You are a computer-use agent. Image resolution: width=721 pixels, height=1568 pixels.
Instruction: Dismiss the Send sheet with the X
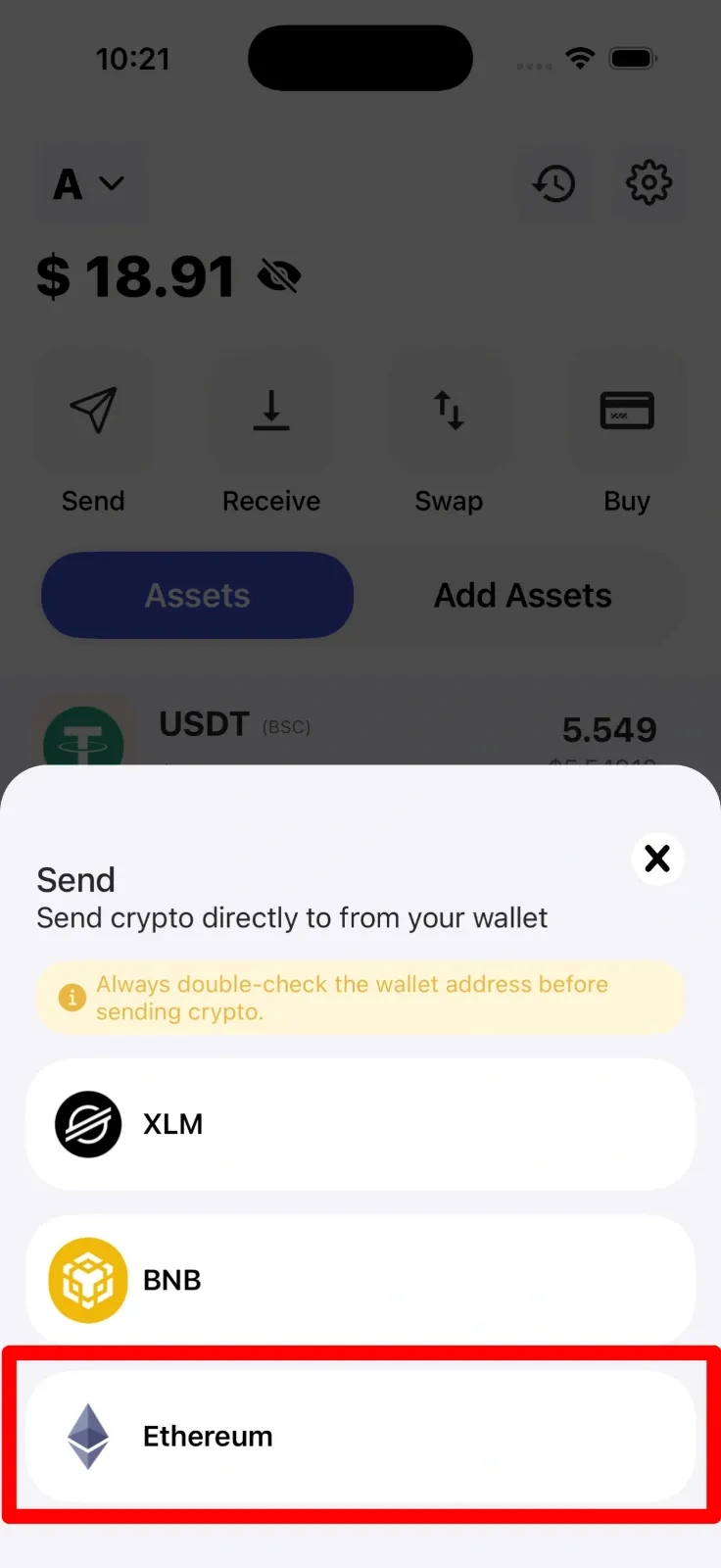point(657,858)
